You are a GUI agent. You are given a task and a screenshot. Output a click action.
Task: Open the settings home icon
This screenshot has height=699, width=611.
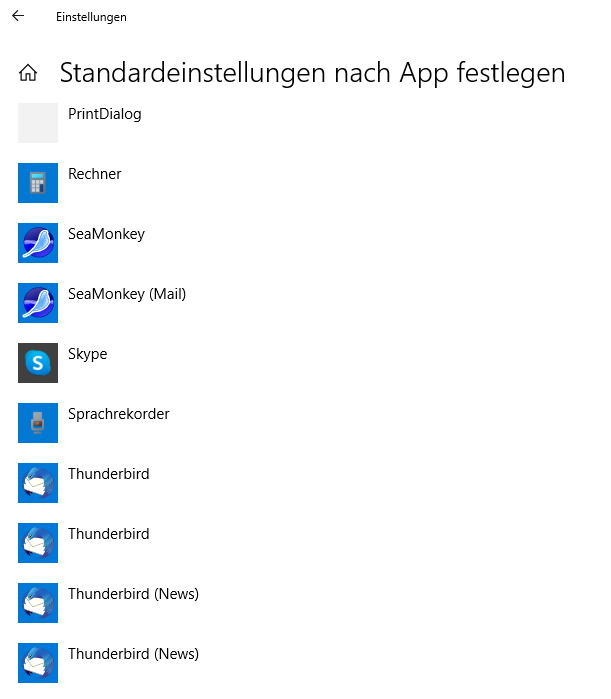pyautogui.click(x=28, y=73)
